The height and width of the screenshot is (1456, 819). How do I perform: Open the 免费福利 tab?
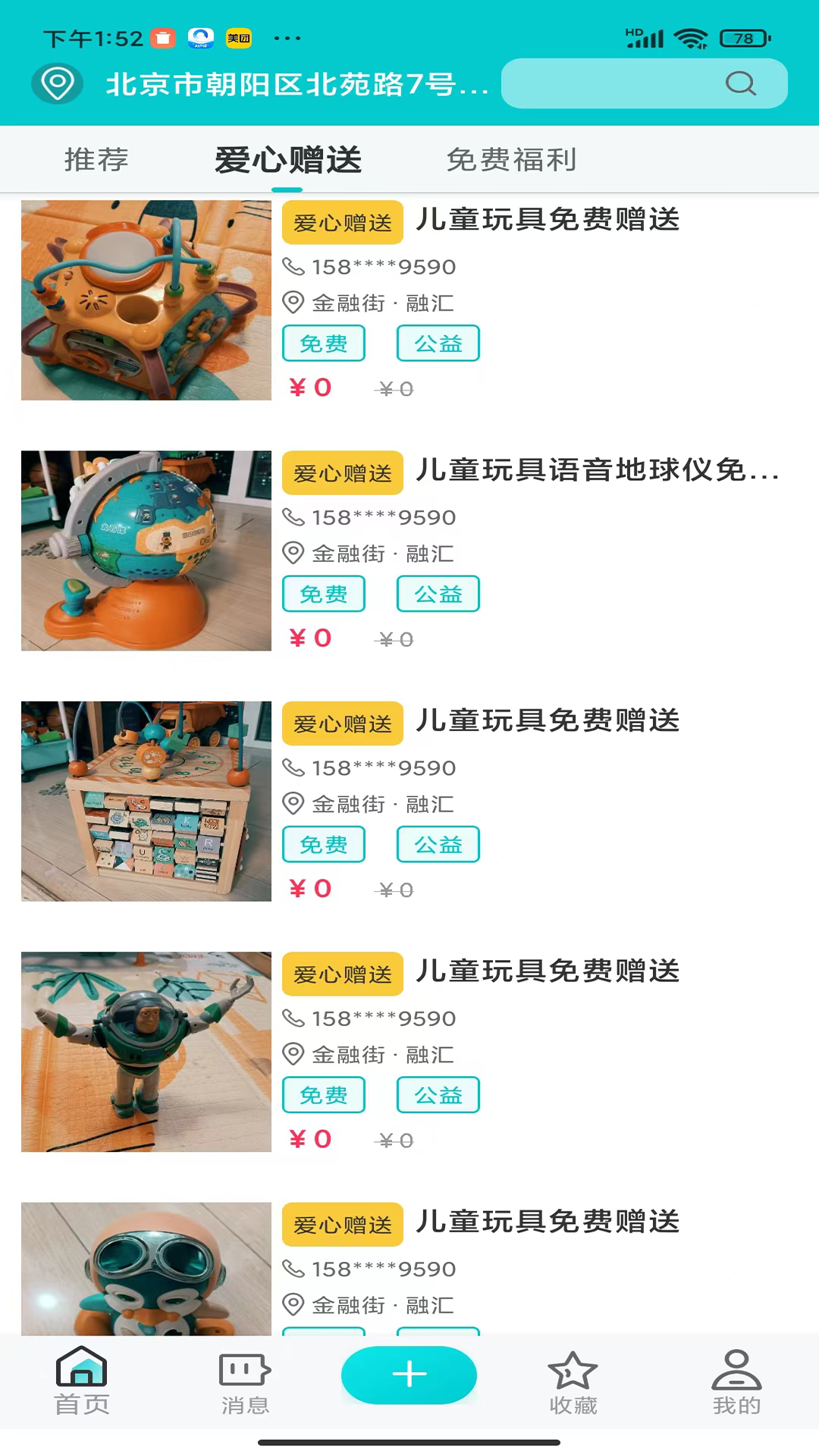click(x=511, y=160)
